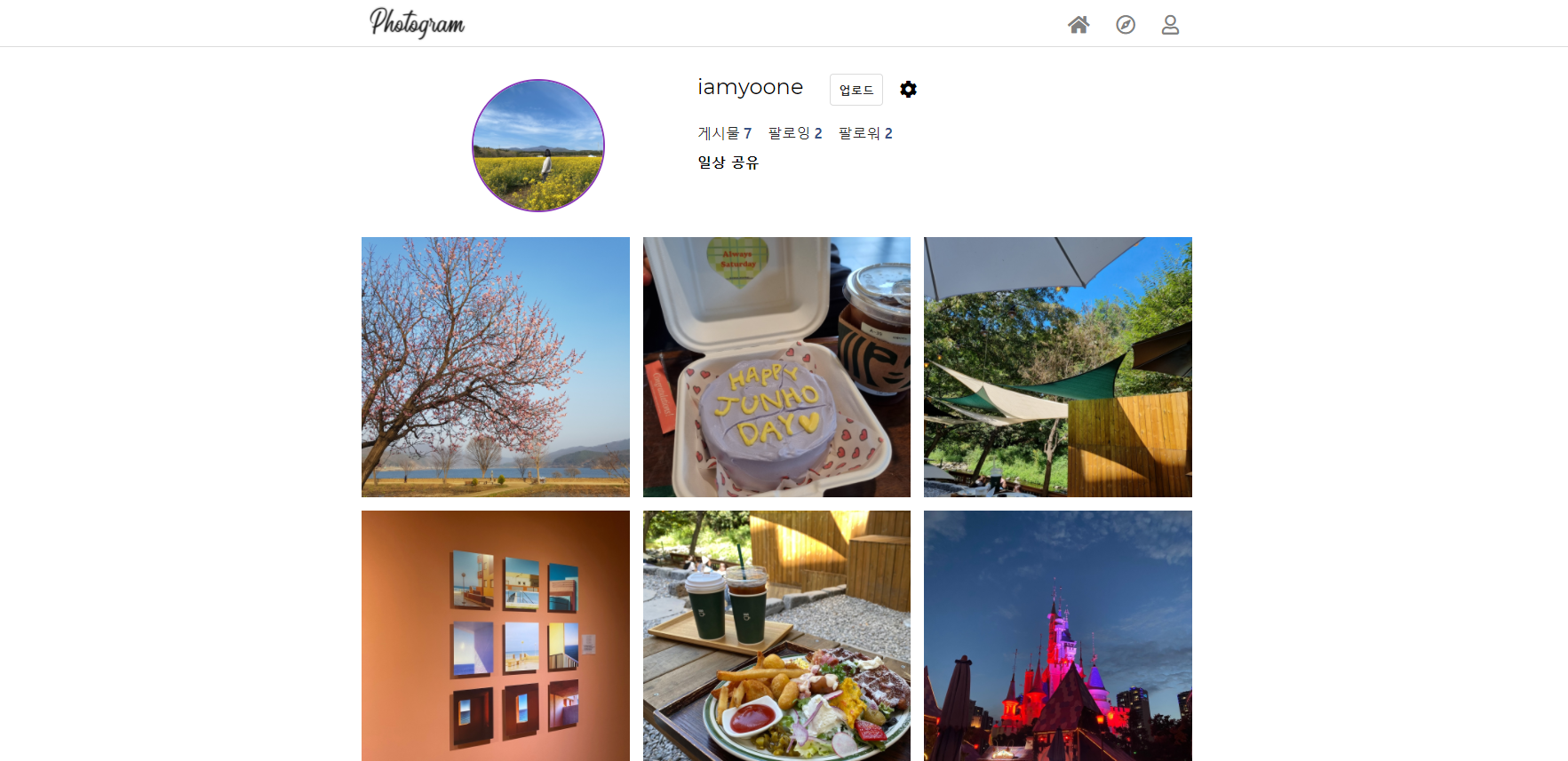The width and height of the screenshot is (1568, 761).
Task: Tap the 업로드 upload button
Action: pos(856,90)
